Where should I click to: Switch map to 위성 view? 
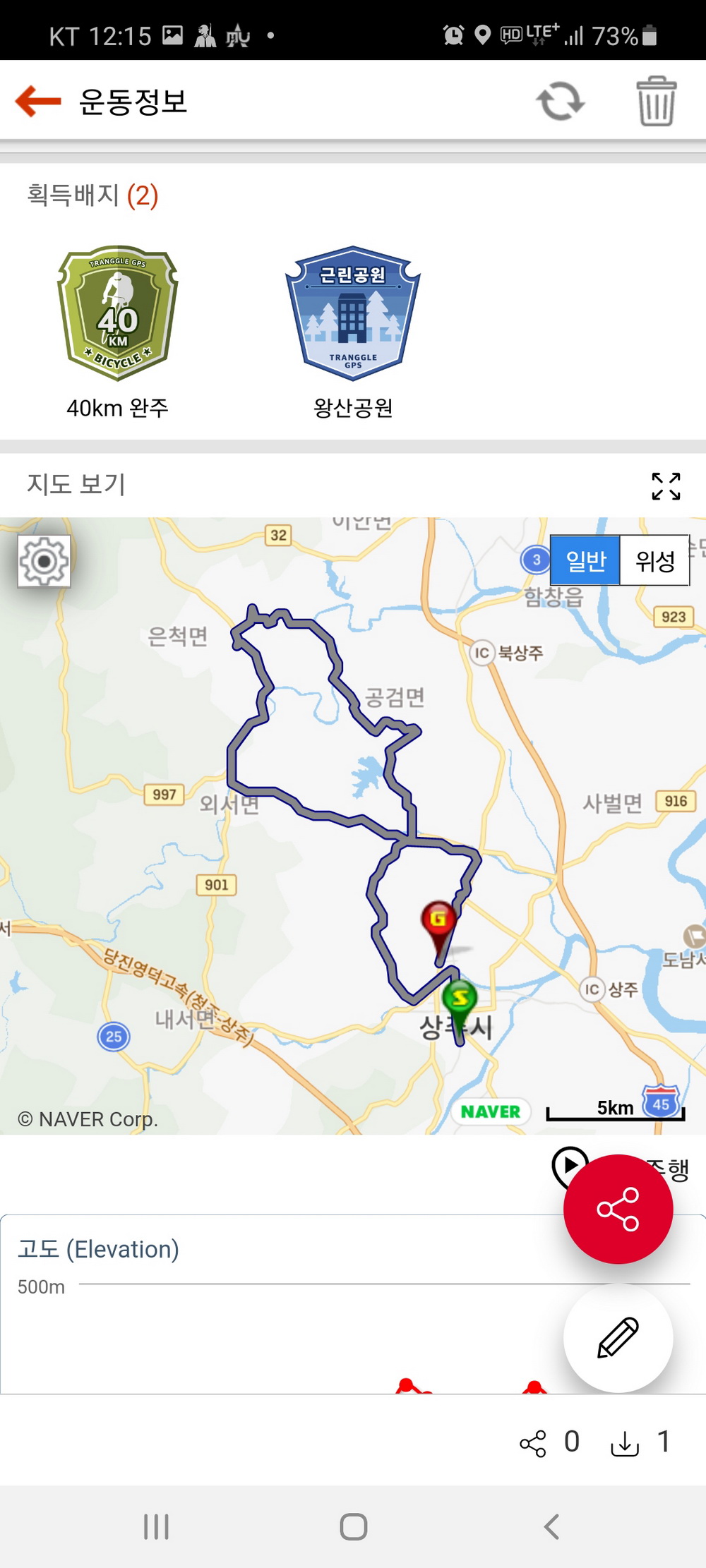pyautogui.click(x=654, y=561)
